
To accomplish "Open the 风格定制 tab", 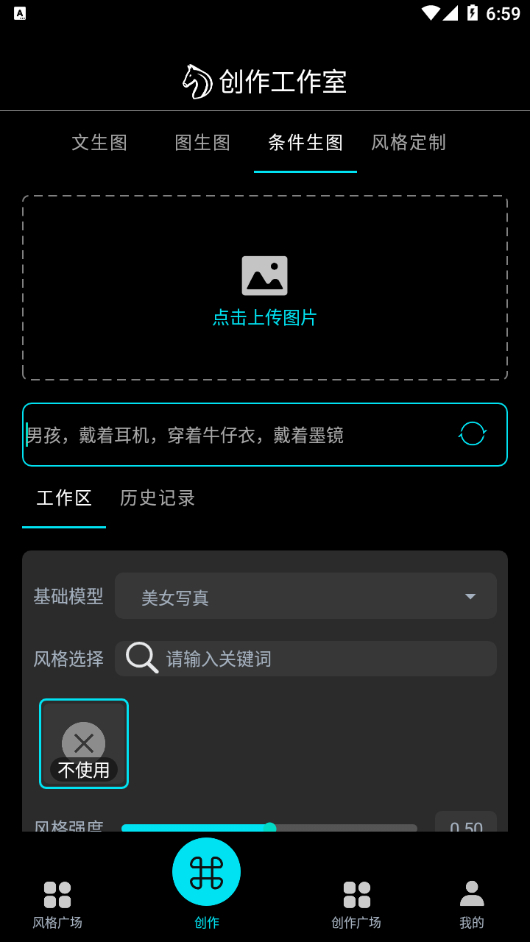I will pyautogui.click(x=408, y=143).
